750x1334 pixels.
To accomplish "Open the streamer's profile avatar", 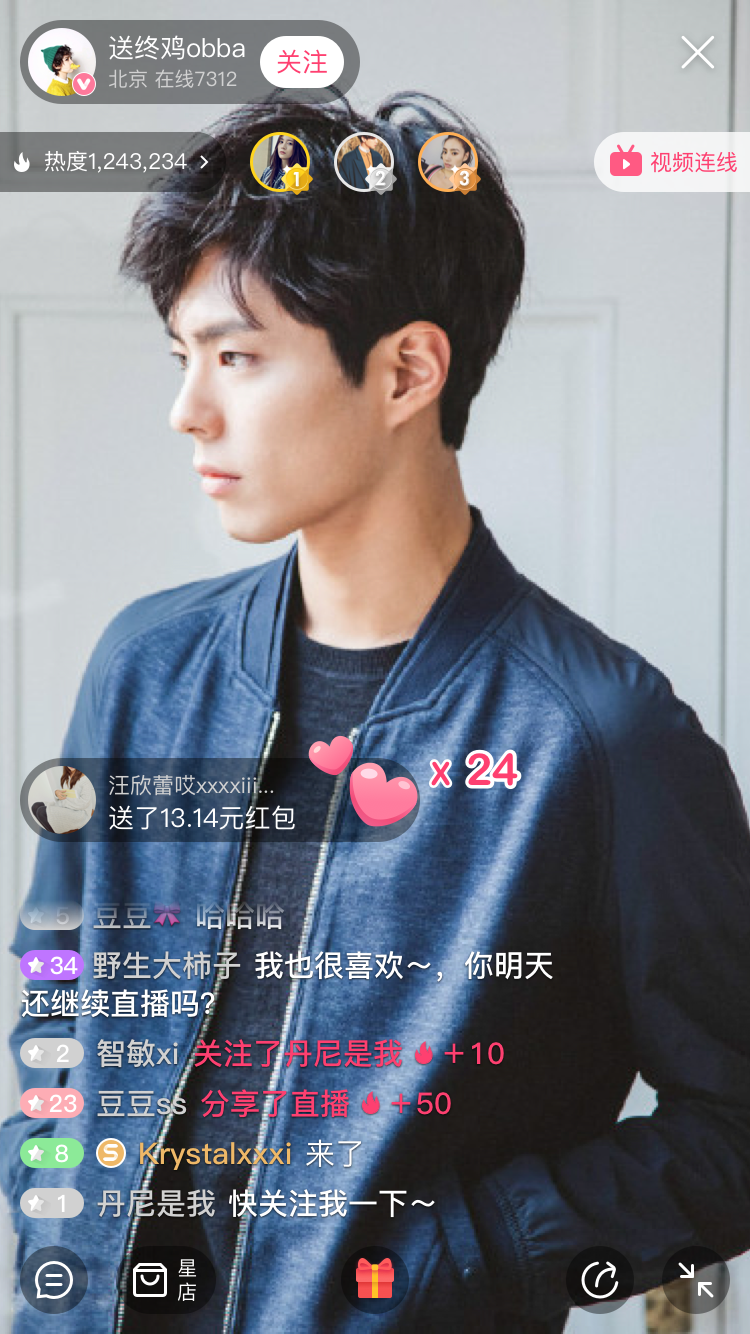I will (x=62, y=63).
